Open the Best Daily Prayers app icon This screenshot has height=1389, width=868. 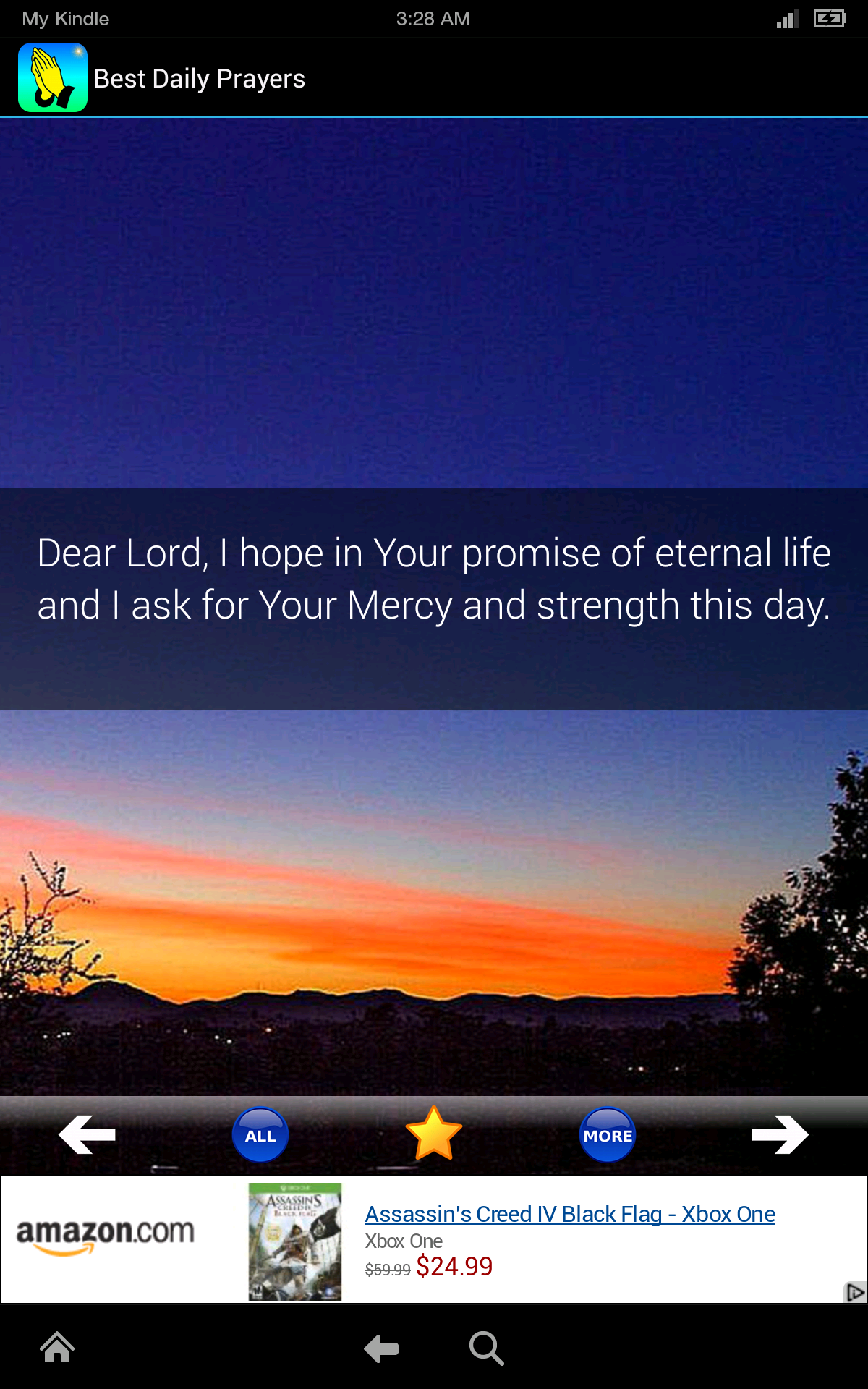(x=52, y=77)
